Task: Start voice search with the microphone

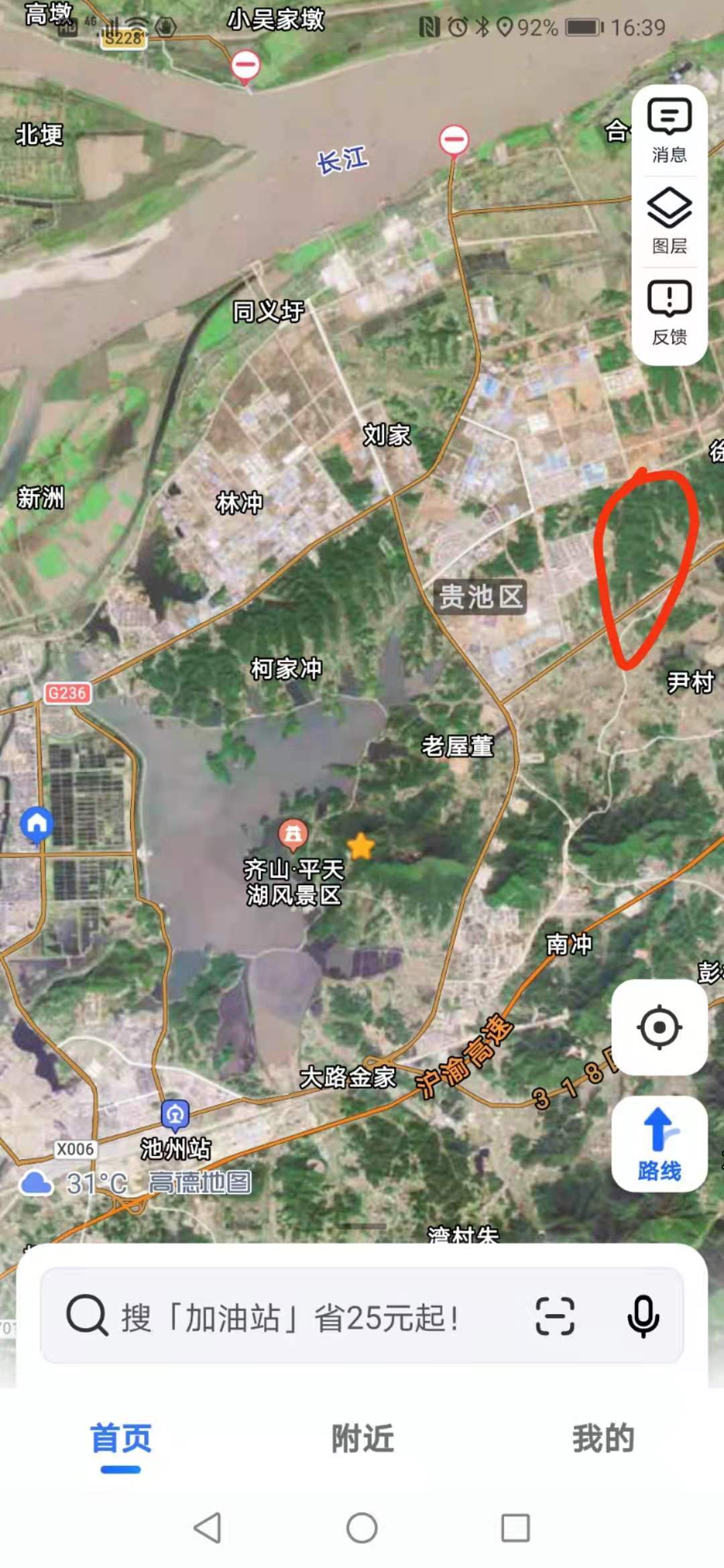Action: tap(643, 1316)
